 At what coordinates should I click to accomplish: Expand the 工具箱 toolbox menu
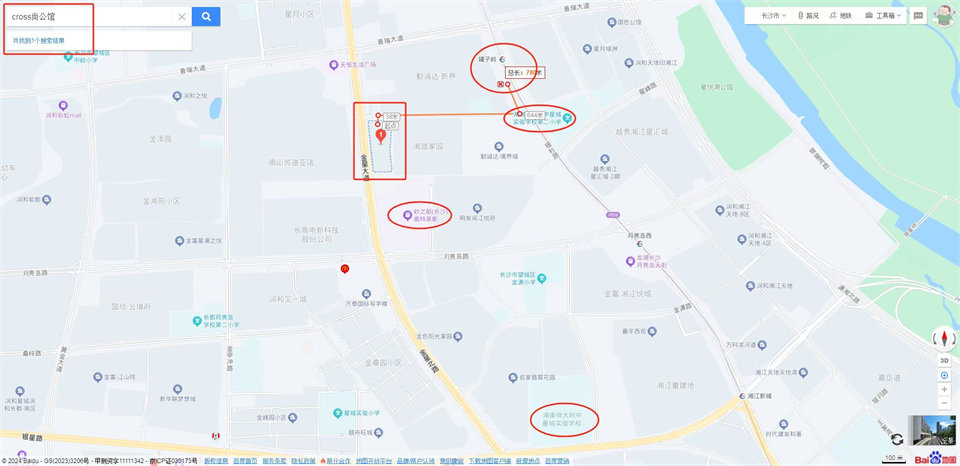click(883, 15)
